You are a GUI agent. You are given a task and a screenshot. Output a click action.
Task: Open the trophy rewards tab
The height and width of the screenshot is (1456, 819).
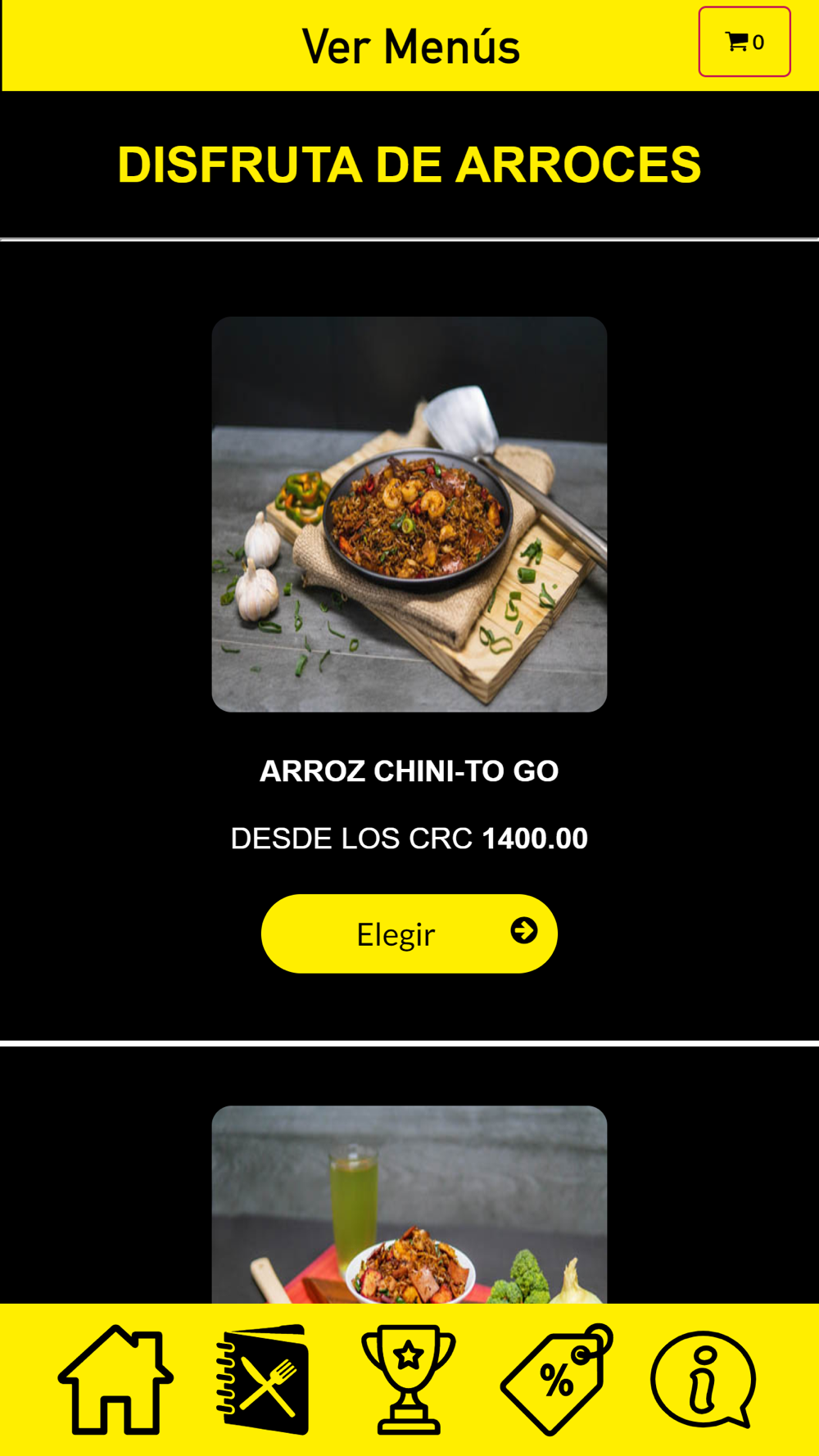coord(409,1380)
